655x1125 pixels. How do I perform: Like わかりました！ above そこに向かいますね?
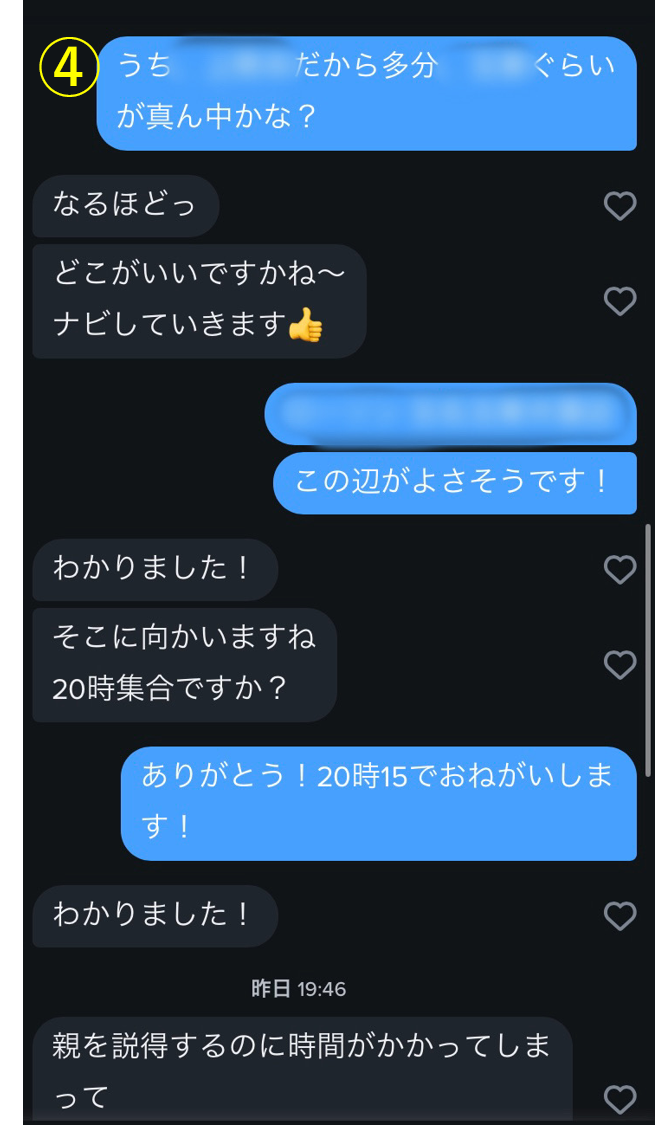point(620,570)
